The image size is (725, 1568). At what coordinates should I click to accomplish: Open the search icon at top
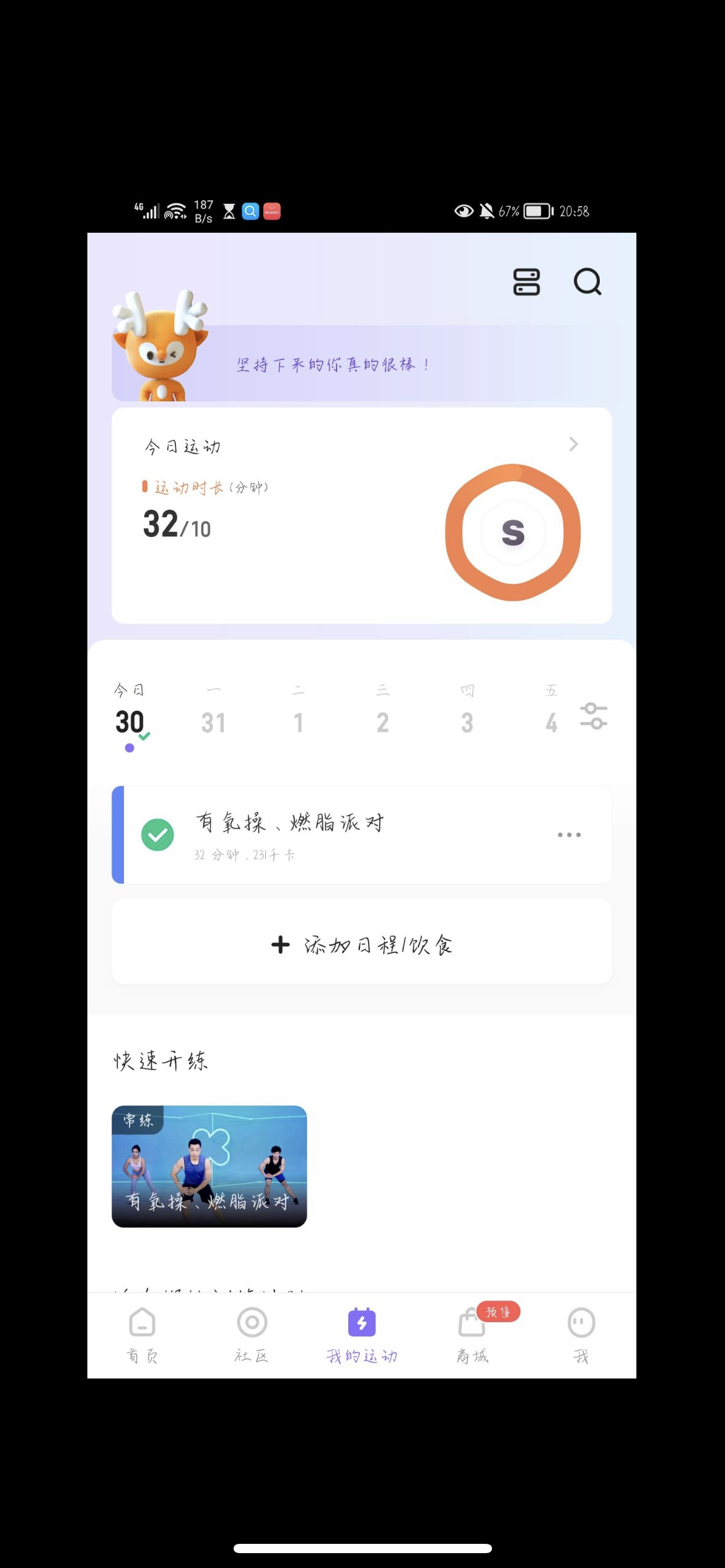[587, 282]
